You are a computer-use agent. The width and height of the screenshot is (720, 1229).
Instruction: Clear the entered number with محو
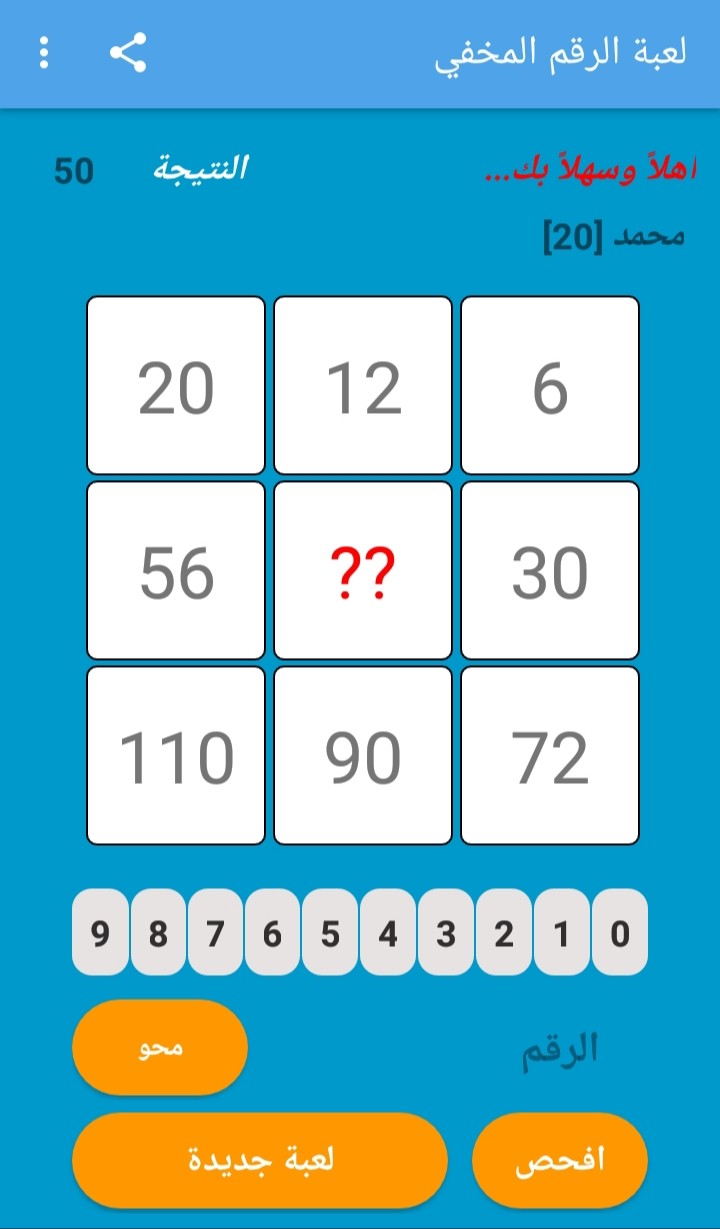(x=160, y=1048)
